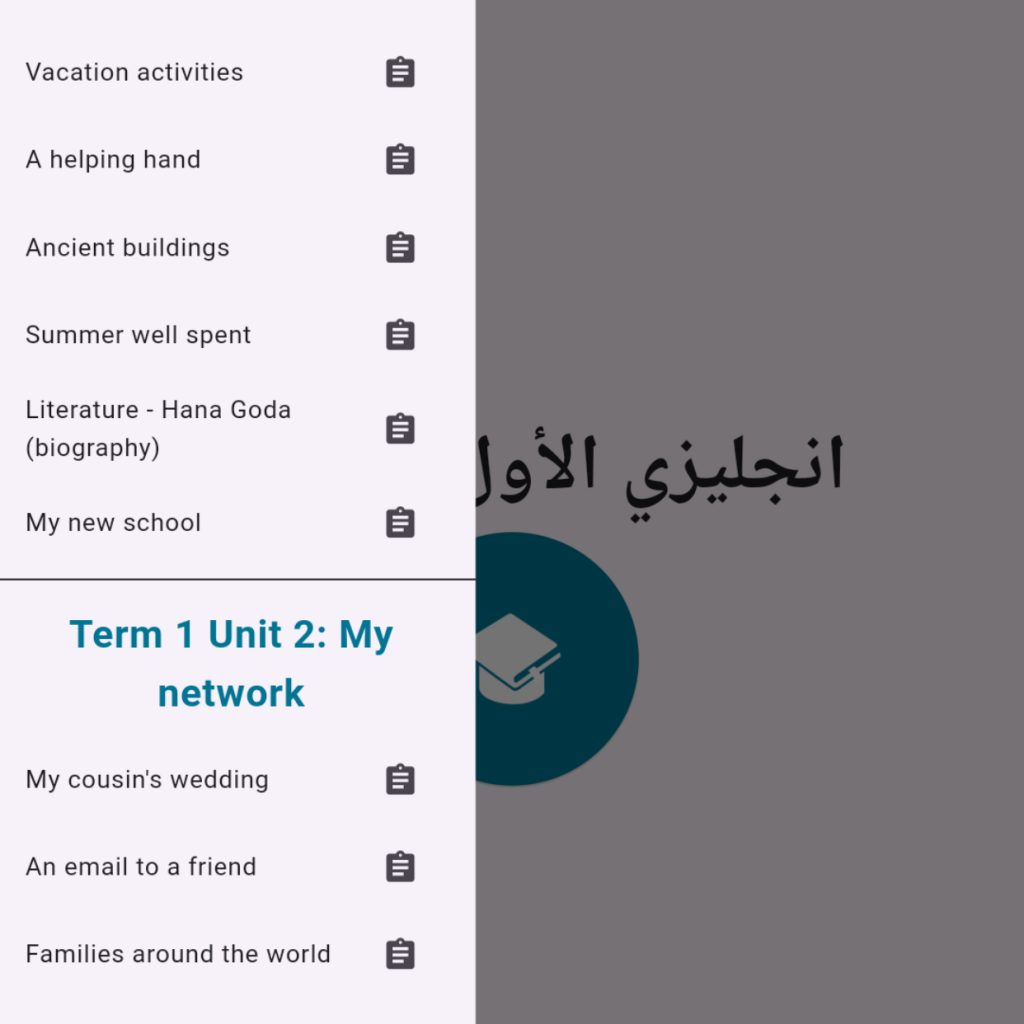
Task: Open the A helping hand lesson
Action: point(113,160)
